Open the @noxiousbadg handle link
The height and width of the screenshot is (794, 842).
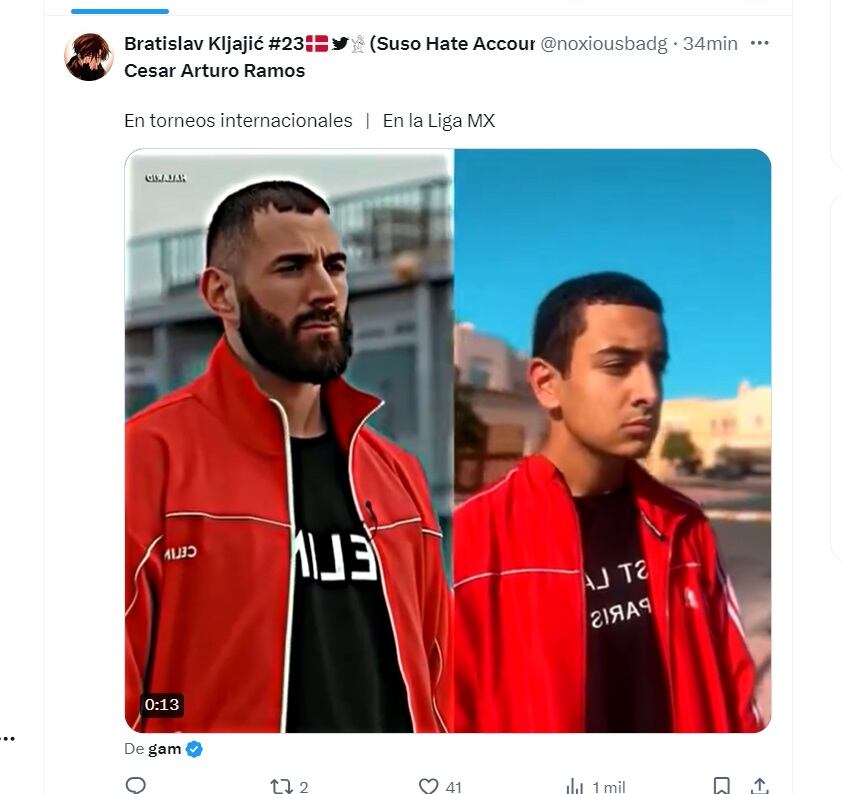point(603,44)
